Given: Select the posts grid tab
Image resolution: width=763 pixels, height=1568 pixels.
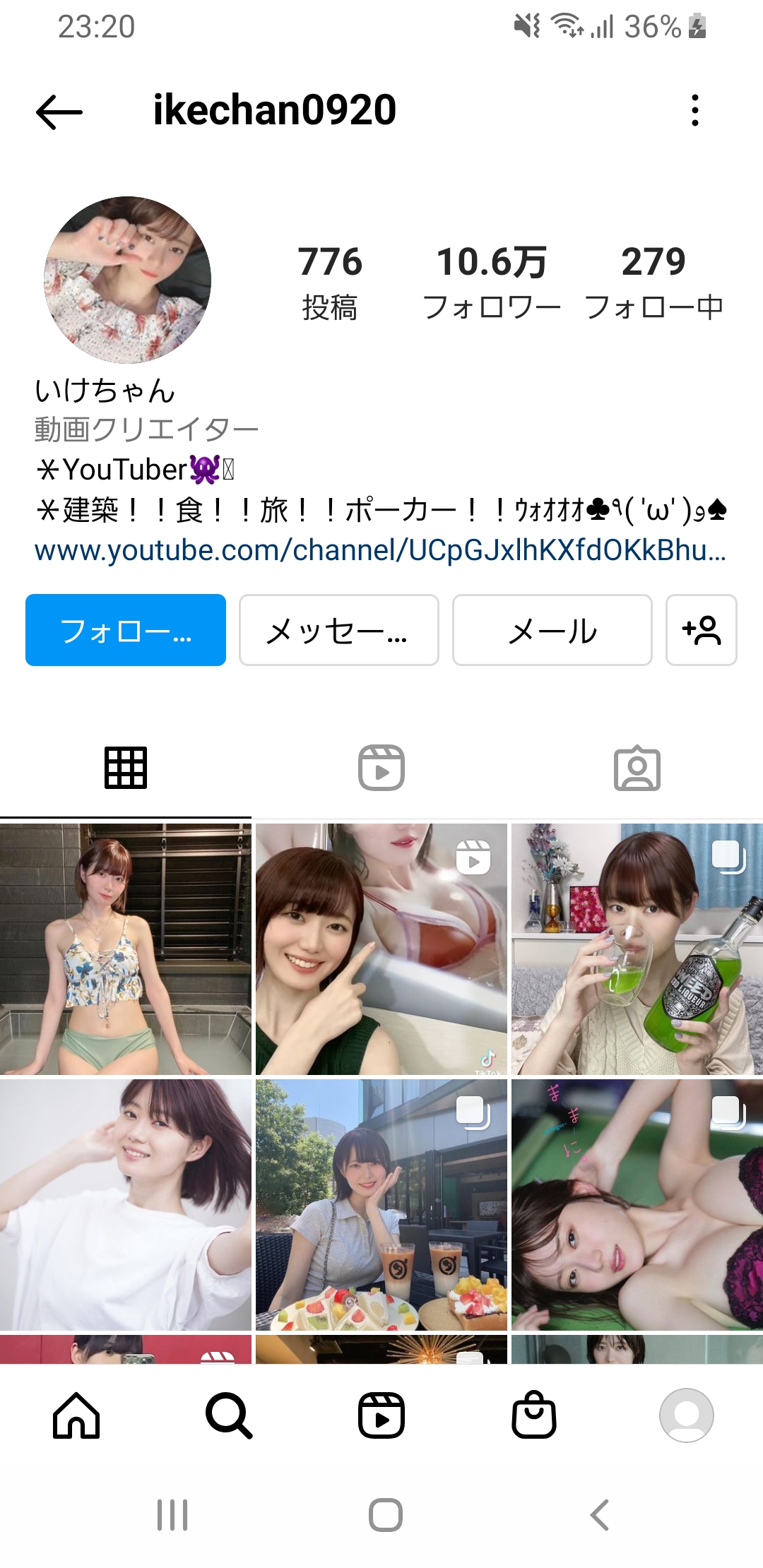Looking at the screenshot, I should (126, 768).
